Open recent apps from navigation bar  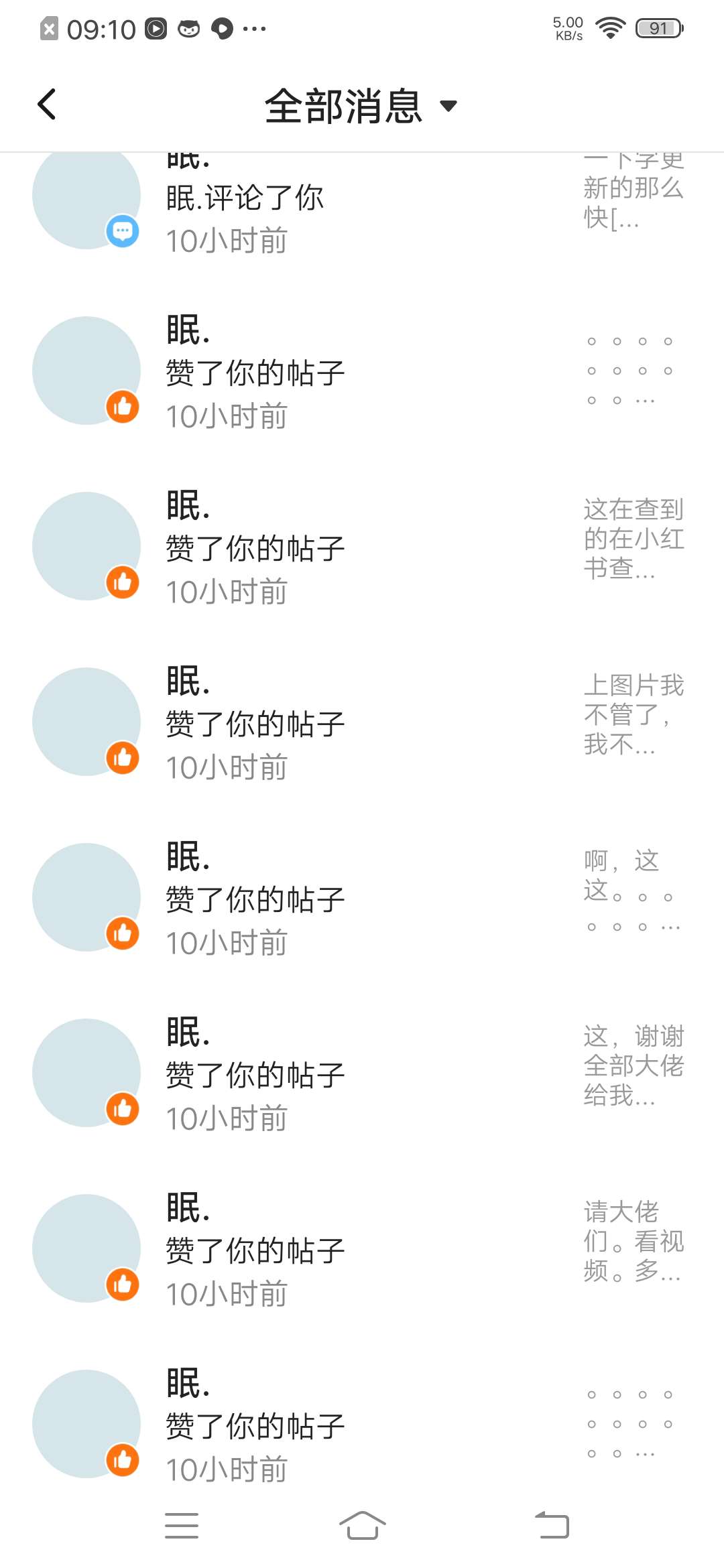[x=182, y=1526]
